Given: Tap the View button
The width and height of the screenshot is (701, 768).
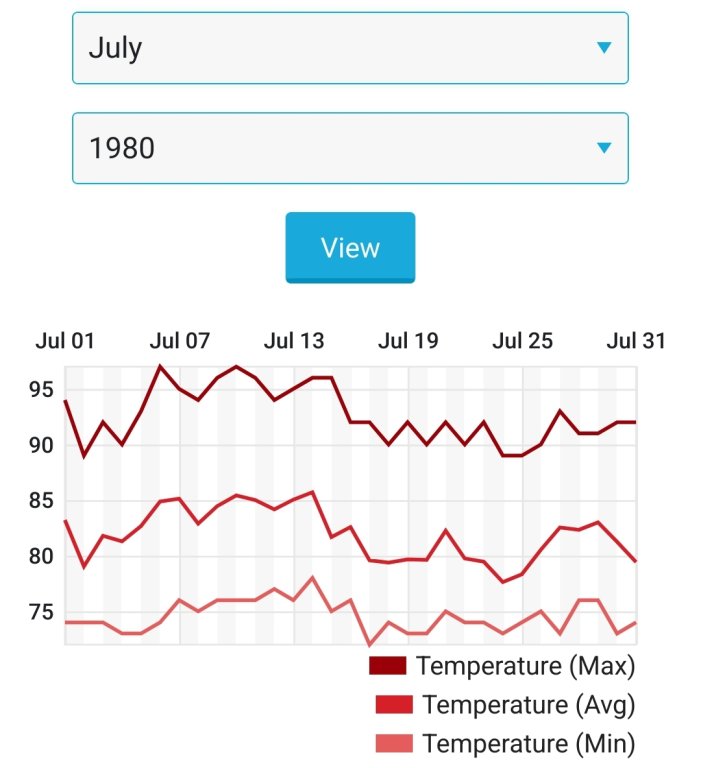Looking at the screenshot, I should tap(350, 247).
